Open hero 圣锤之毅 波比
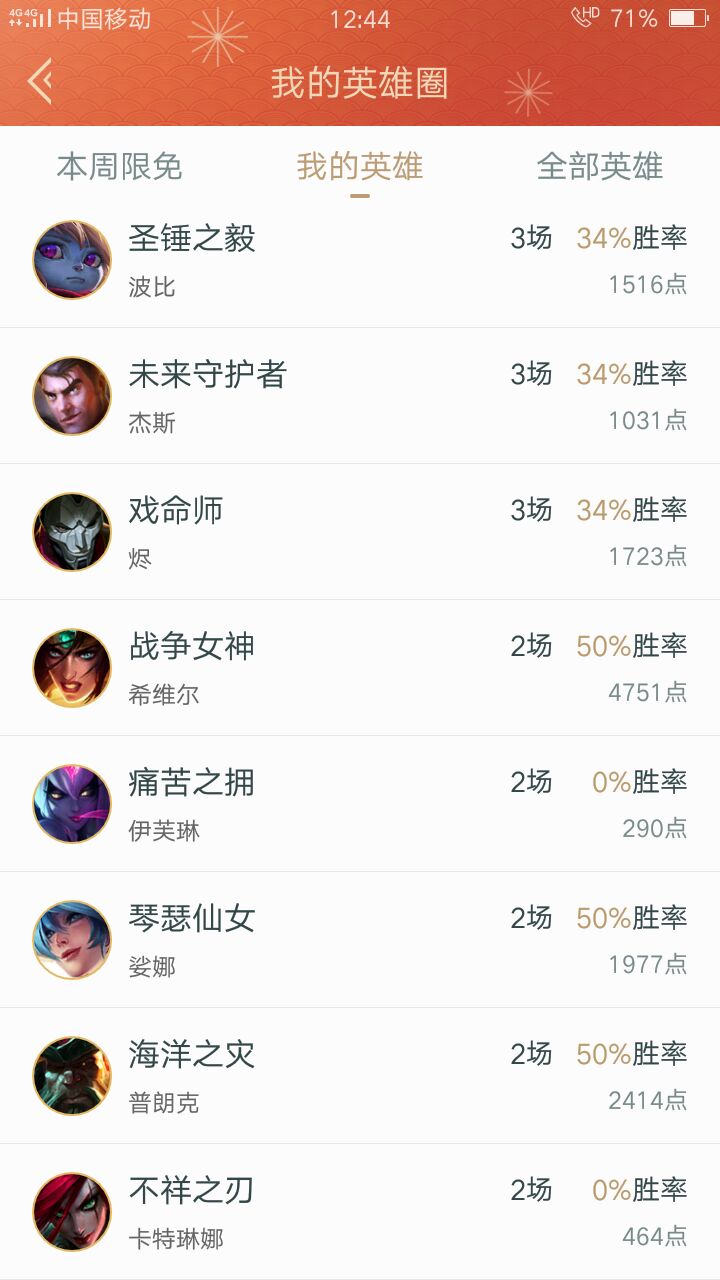Screen dimensions: 720x1280 (x=360, y=260)
